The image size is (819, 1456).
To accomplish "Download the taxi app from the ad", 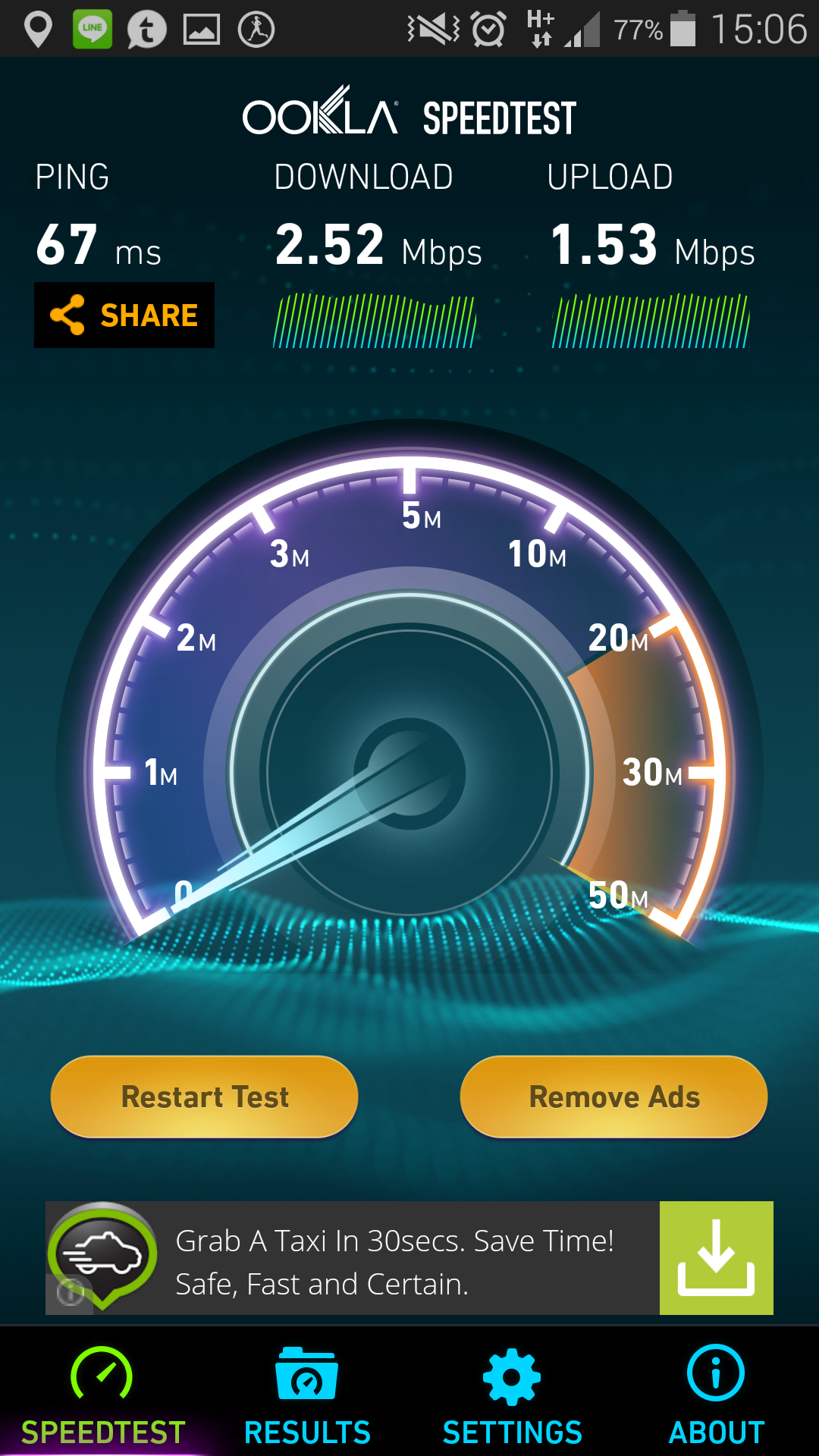I will click(x=716, y=1258).
